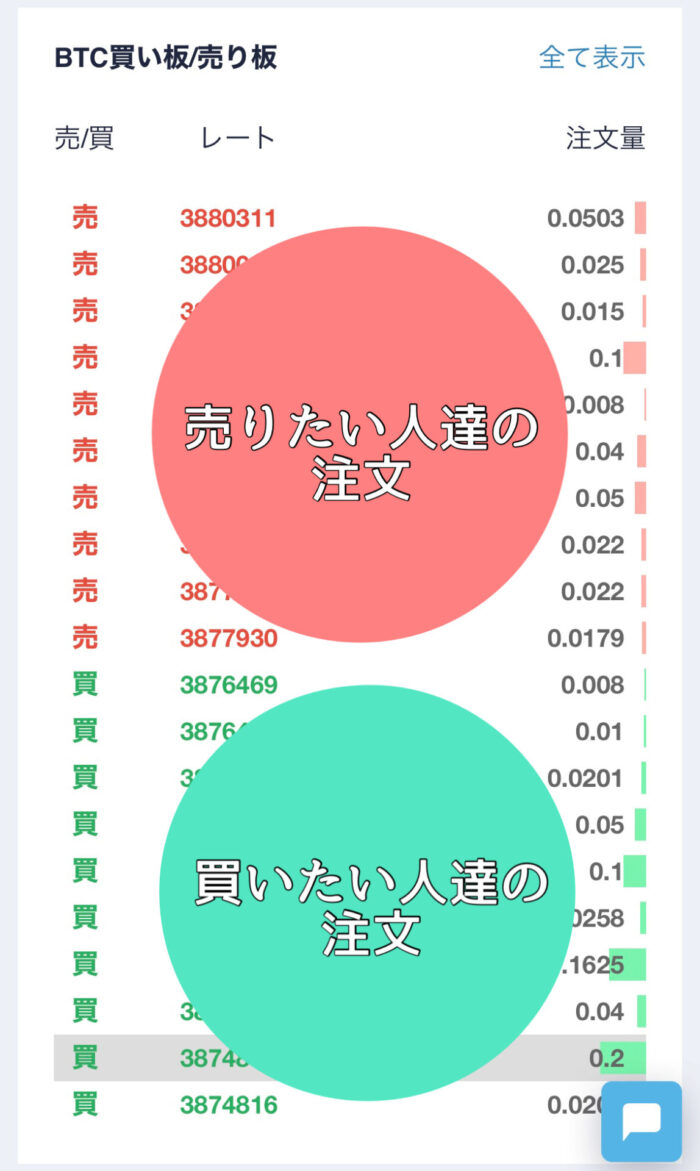The width and height of the screenshot is (700, 1171).
Task: Open the chat support bubble
Action: pos(642,1121)
